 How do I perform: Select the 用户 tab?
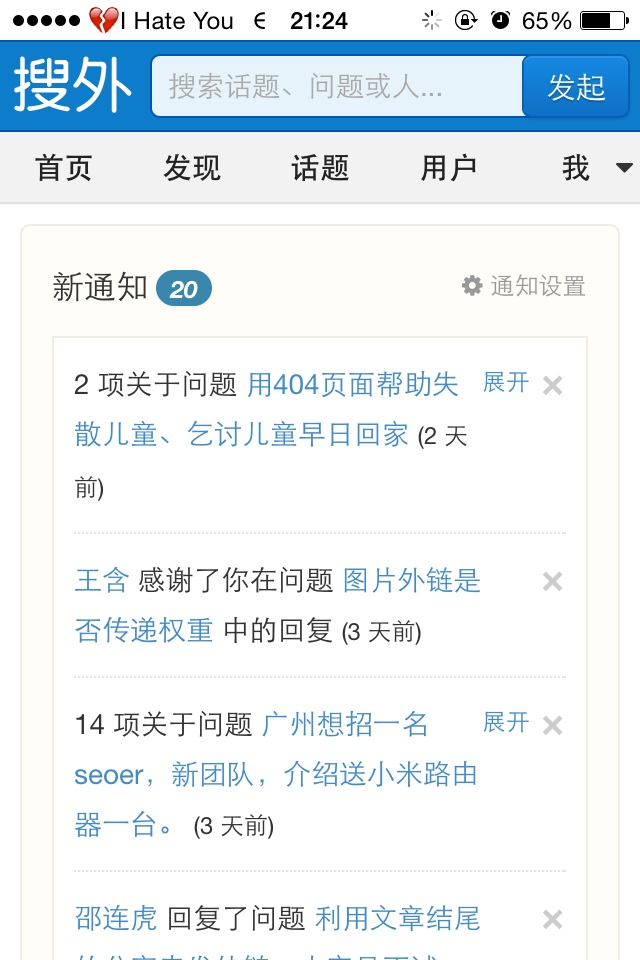point(448,168)
